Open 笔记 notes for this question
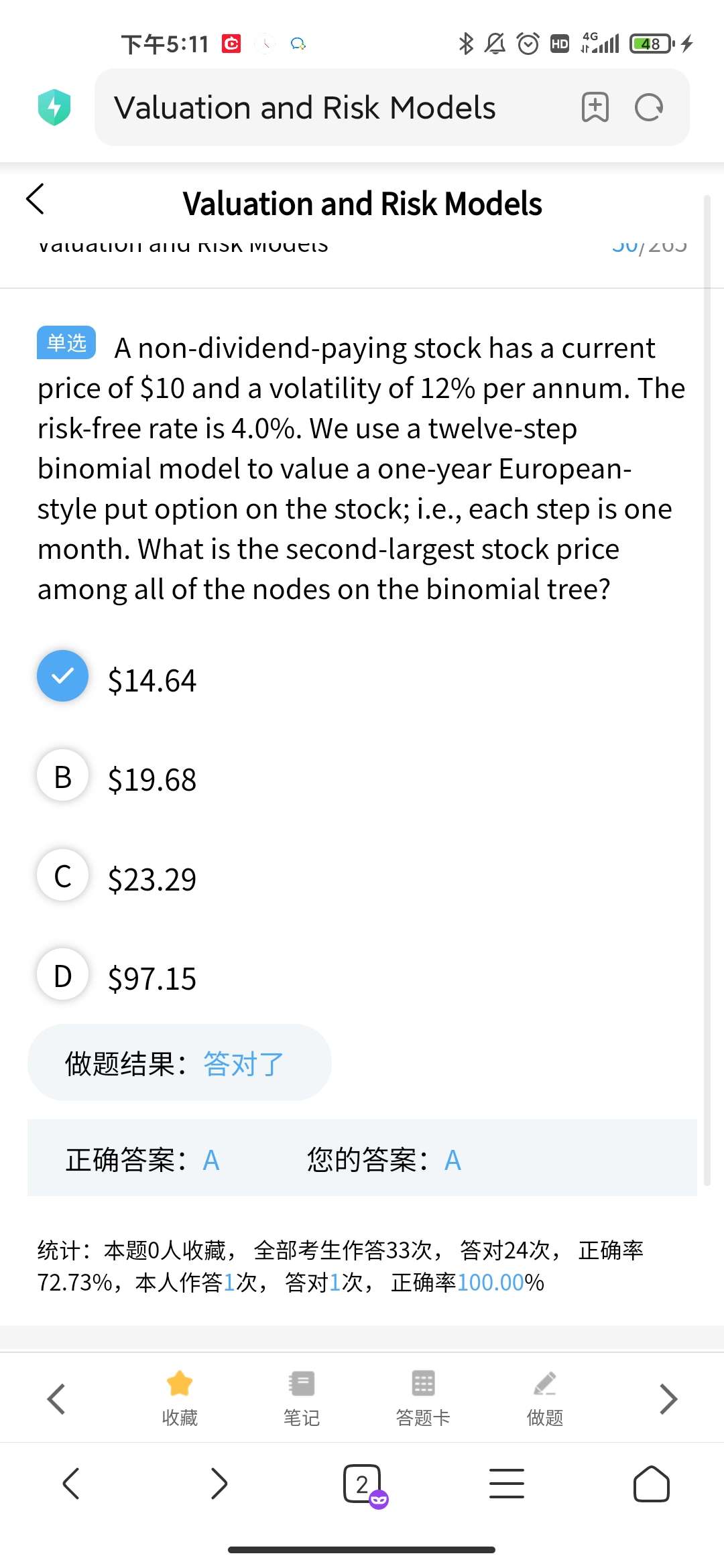Image resolution: width=724 pixels, height=1568 pixels. (301, 1398)
